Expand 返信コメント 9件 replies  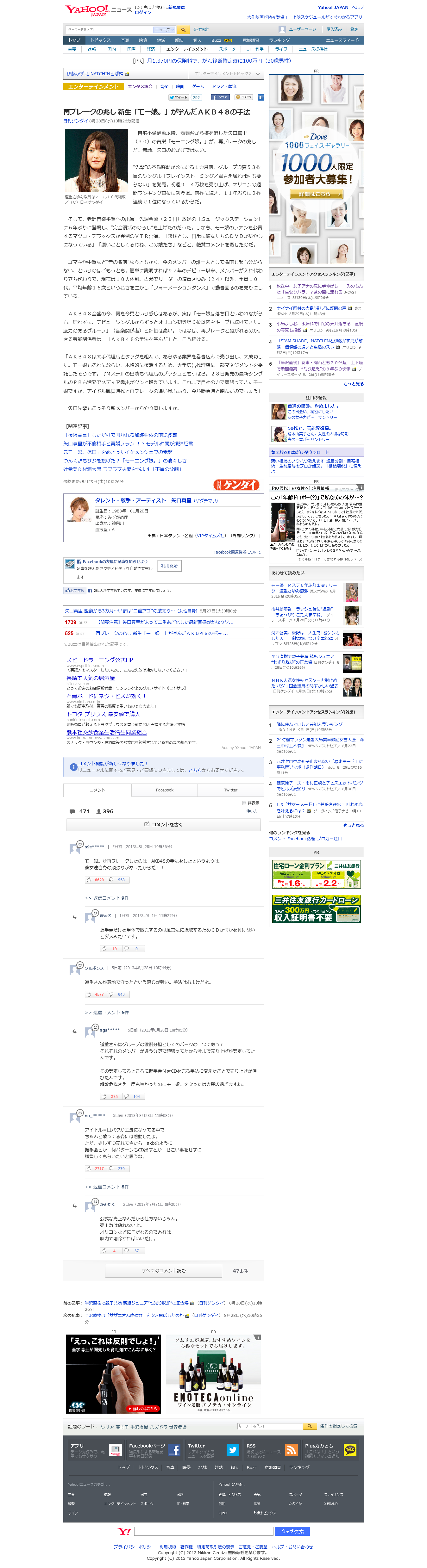(x=107, y=898)
